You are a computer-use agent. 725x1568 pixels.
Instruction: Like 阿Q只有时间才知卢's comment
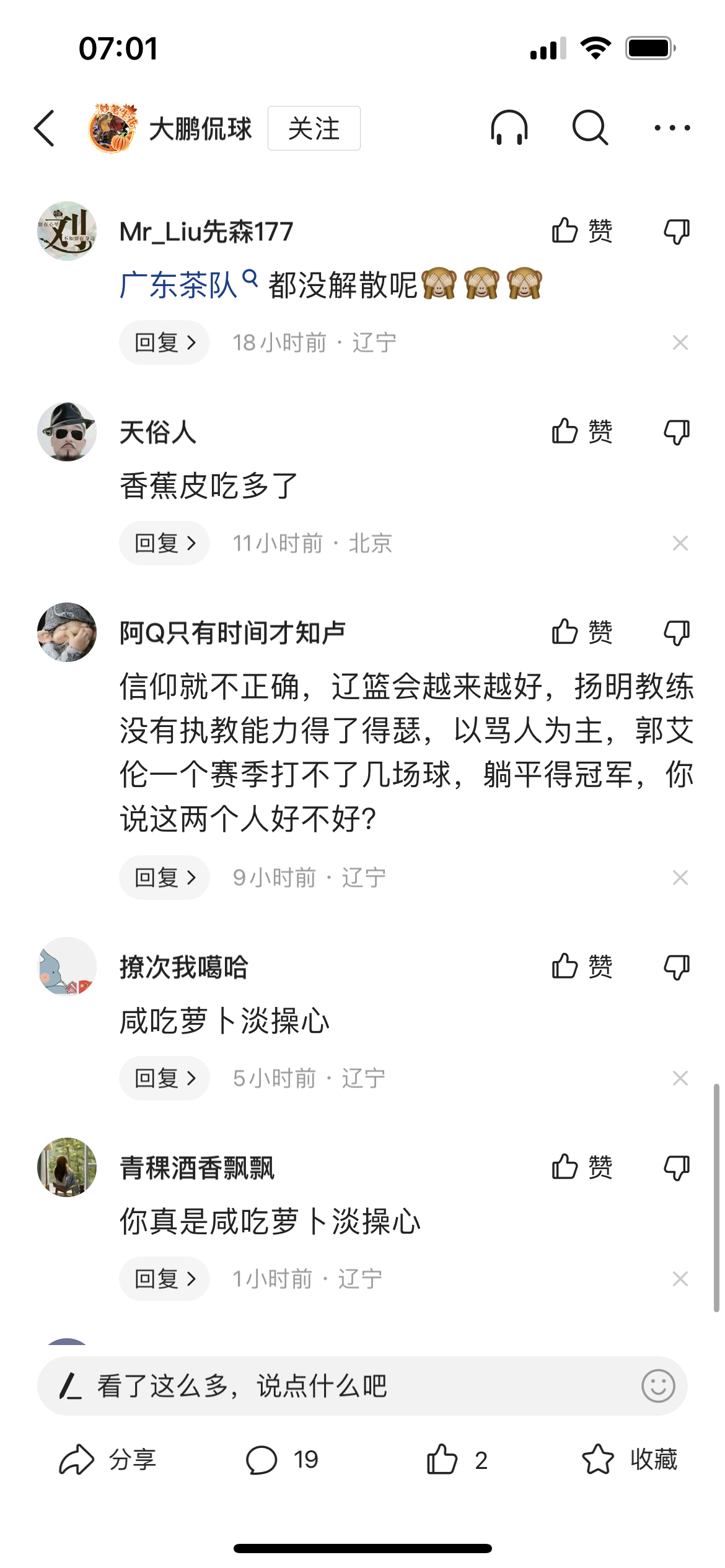click(581, 632)
